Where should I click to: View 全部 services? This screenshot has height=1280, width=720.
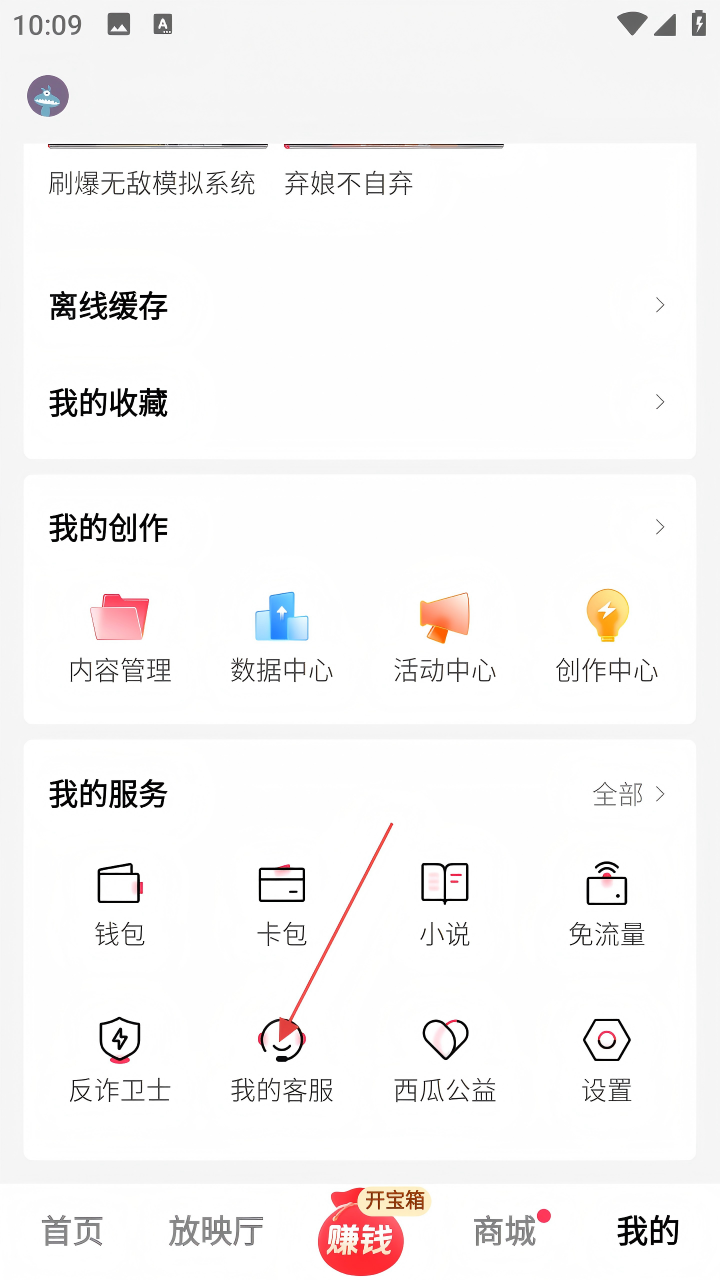coord(629,794)
